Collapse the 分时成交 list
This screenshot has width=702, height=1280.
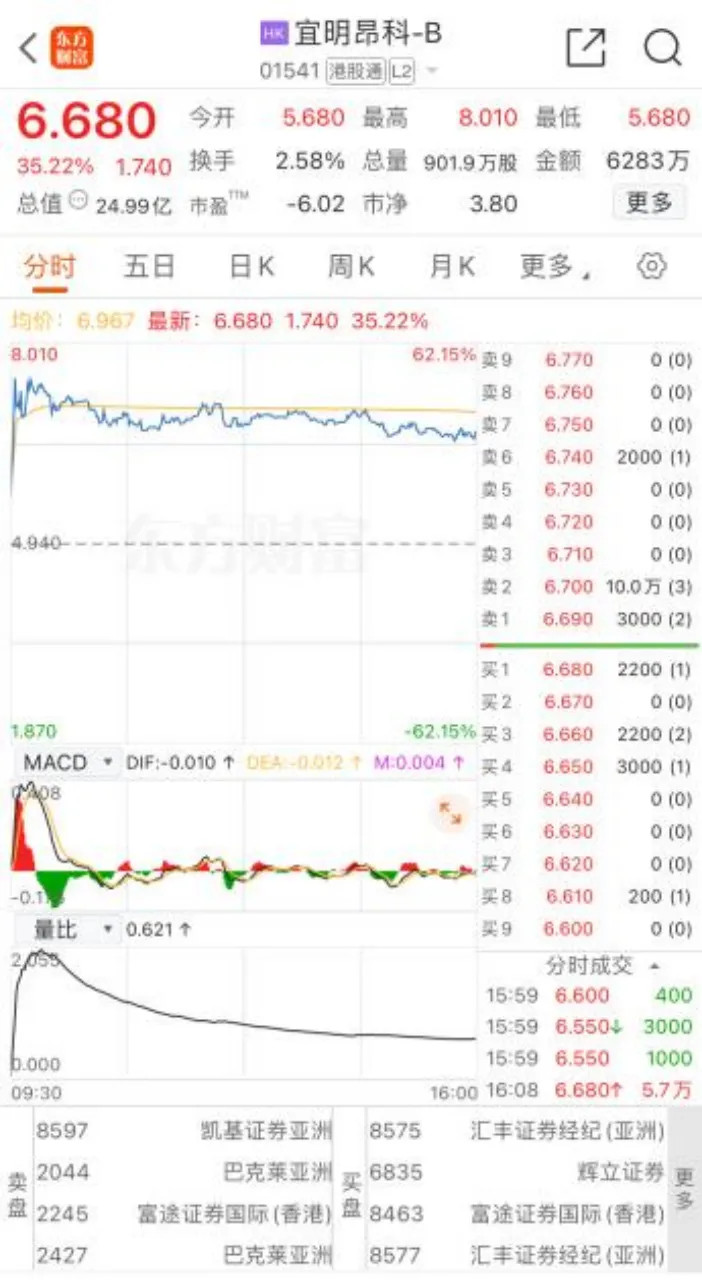(603, 966)
